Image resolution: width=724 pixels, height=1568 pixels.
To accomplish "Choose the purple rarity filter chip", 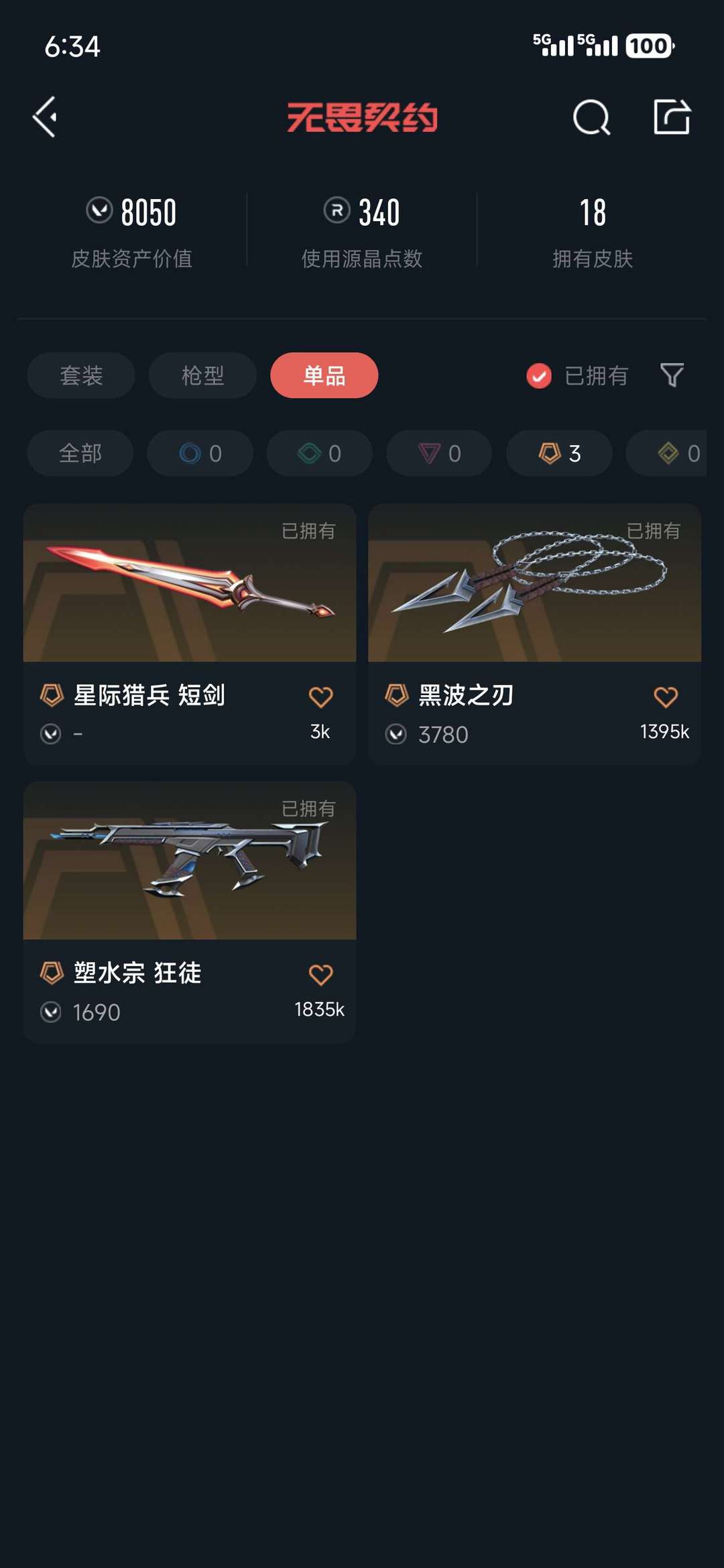I will tap(438, 453).
